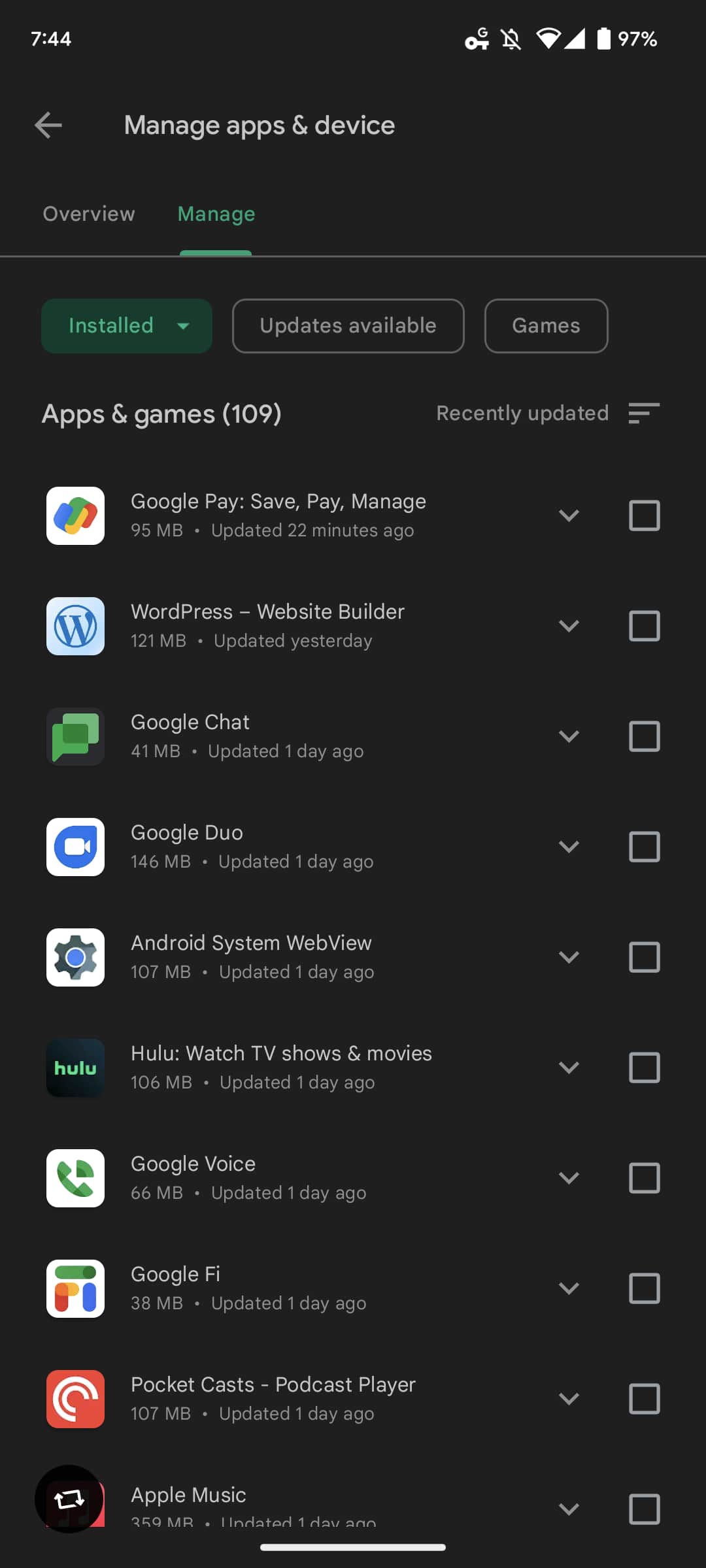Switch to the Overview tab
The width and height of the screenshot is (706, 1568).
(89, 214)
